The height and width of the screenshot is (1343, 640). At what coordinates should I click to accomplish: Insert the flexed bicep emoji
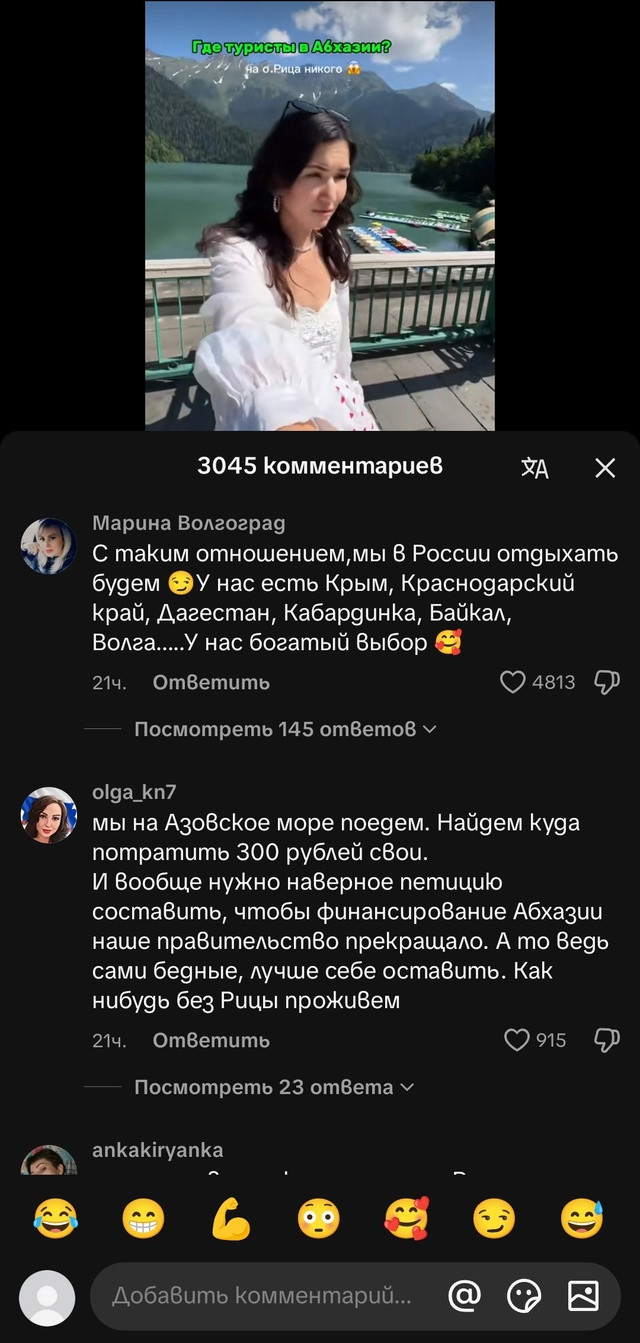click(x=231, y=1219)
